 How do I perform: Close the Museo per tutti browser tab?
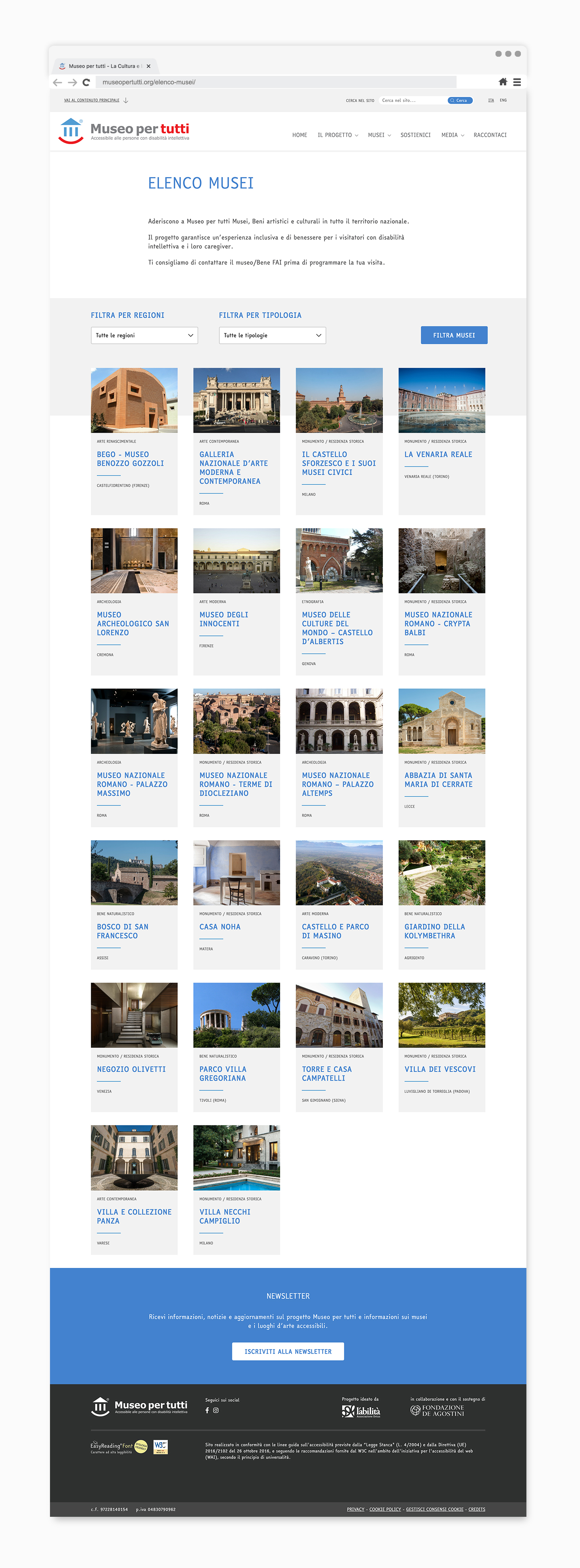[148, 66]
